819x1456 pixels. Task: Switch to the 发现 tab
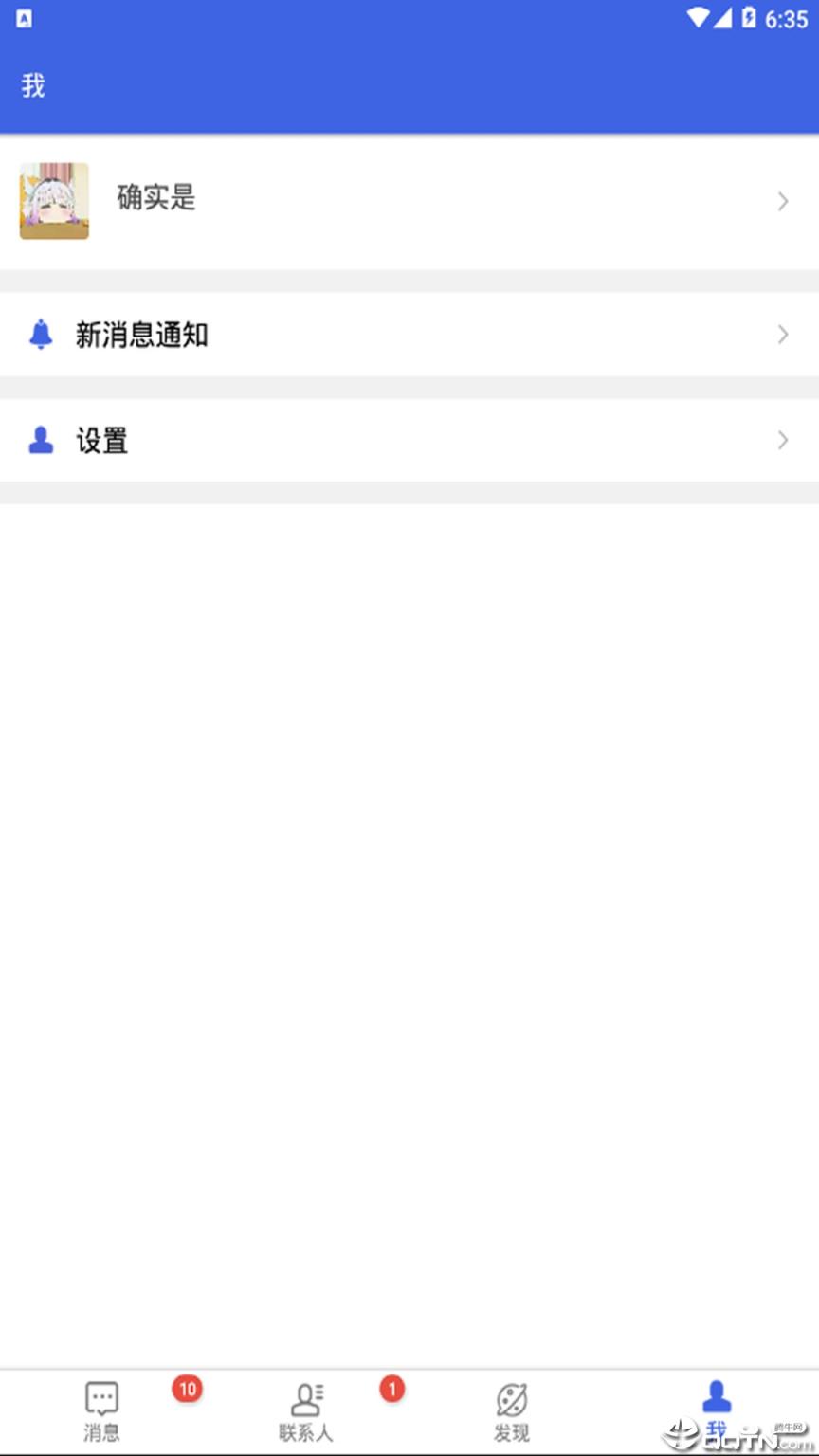coord(511,1410)
